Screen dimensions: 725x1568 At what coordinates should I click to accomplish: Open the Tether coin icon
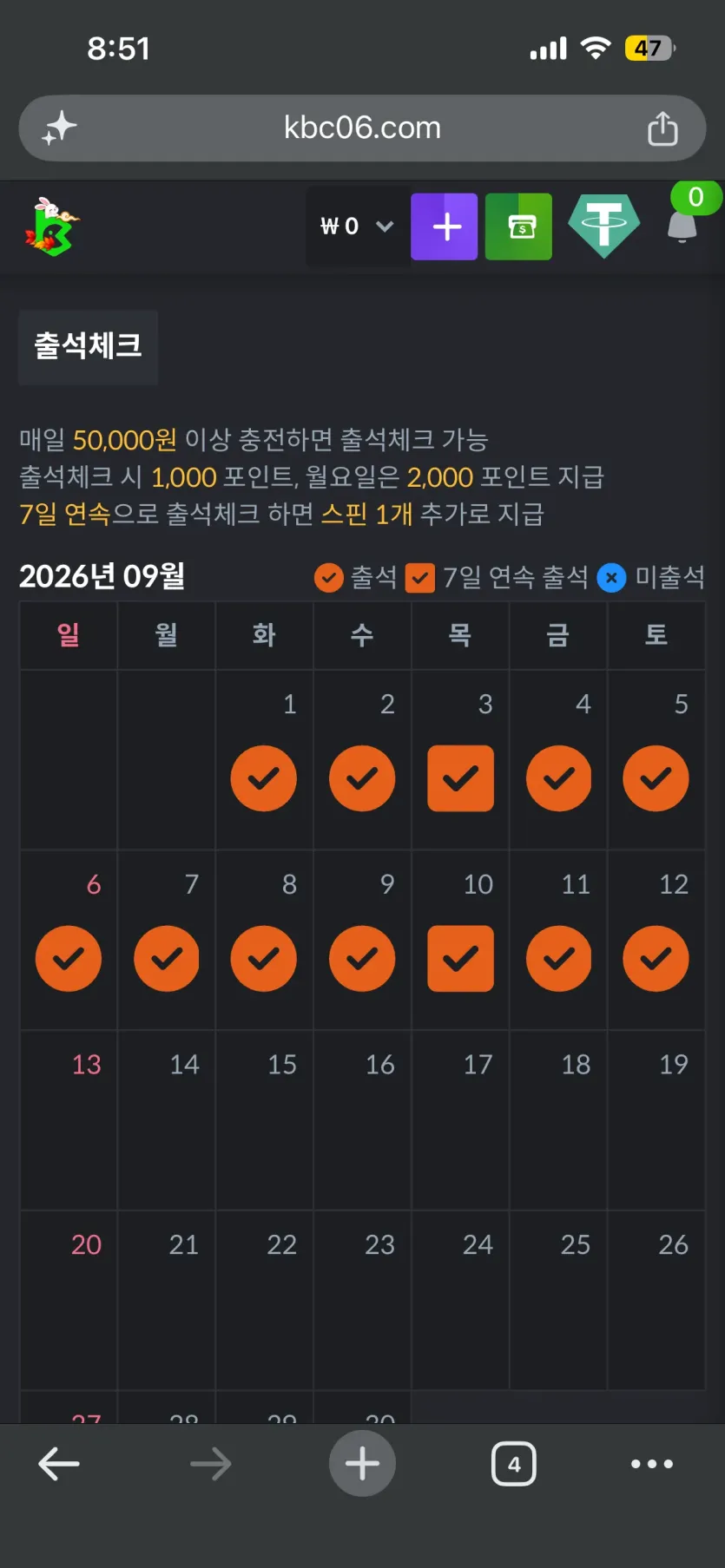(604, 226)
